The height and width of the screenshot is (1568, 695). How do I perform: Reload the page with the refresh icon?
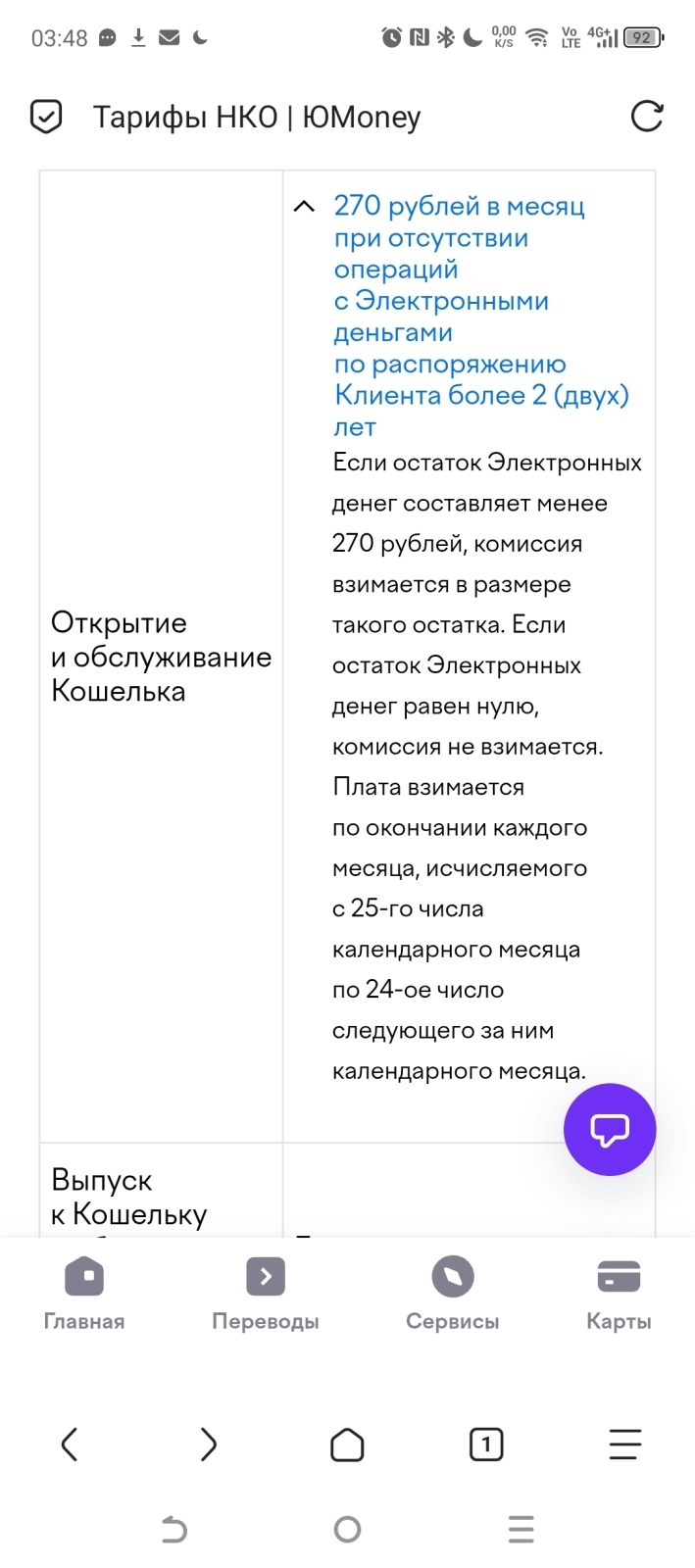pyautogui.click(x=646, y=117)
